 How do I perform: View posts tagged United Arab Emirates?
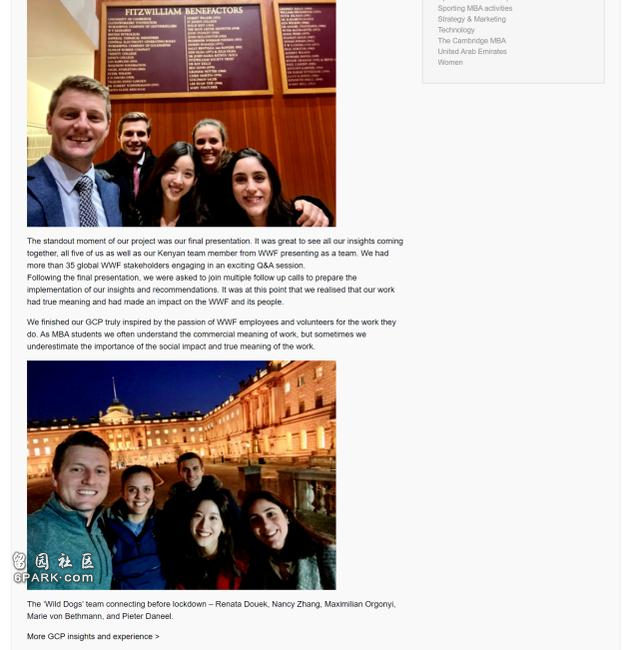tap(472, 52)
